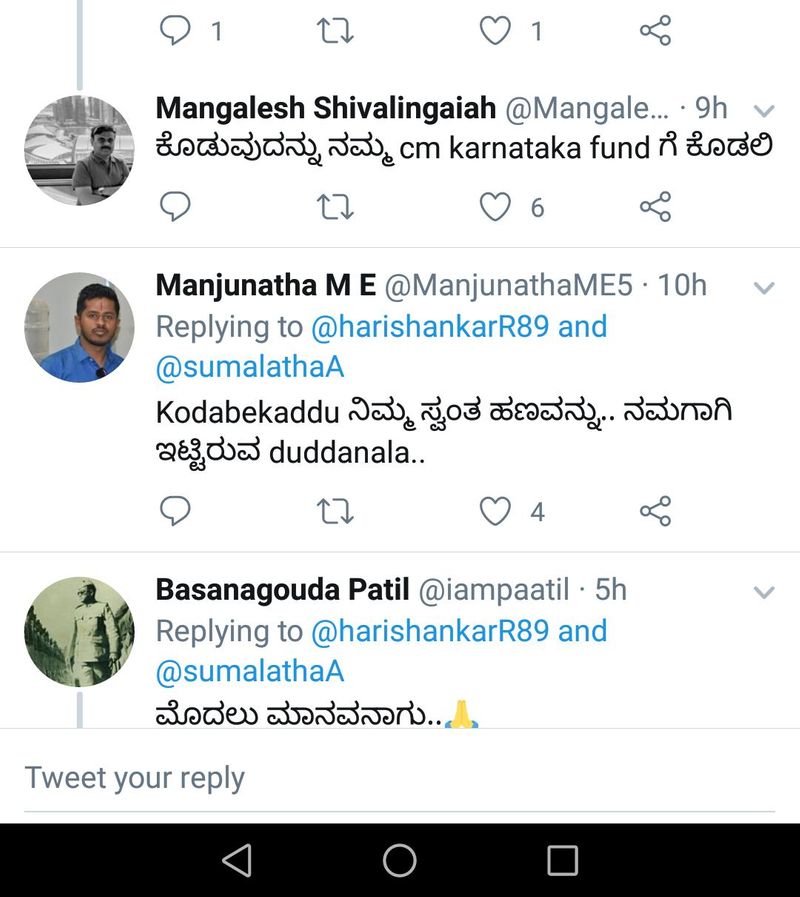
Task: Focus the Tweet your reply field
Action: click(398, 778)
